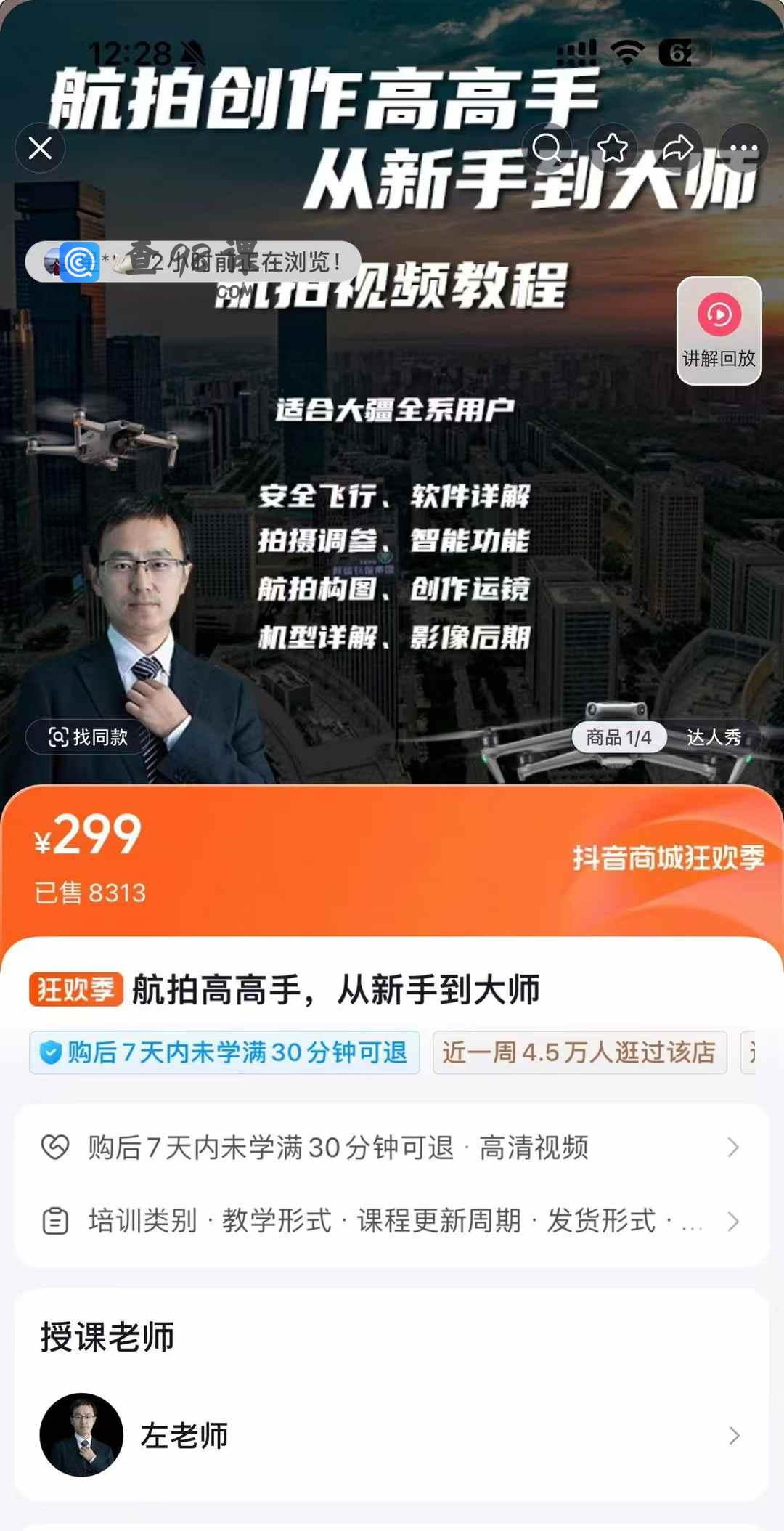Play the 讲解回放 explanation replay
This screenshot has width=784, height=1531.
719,330
